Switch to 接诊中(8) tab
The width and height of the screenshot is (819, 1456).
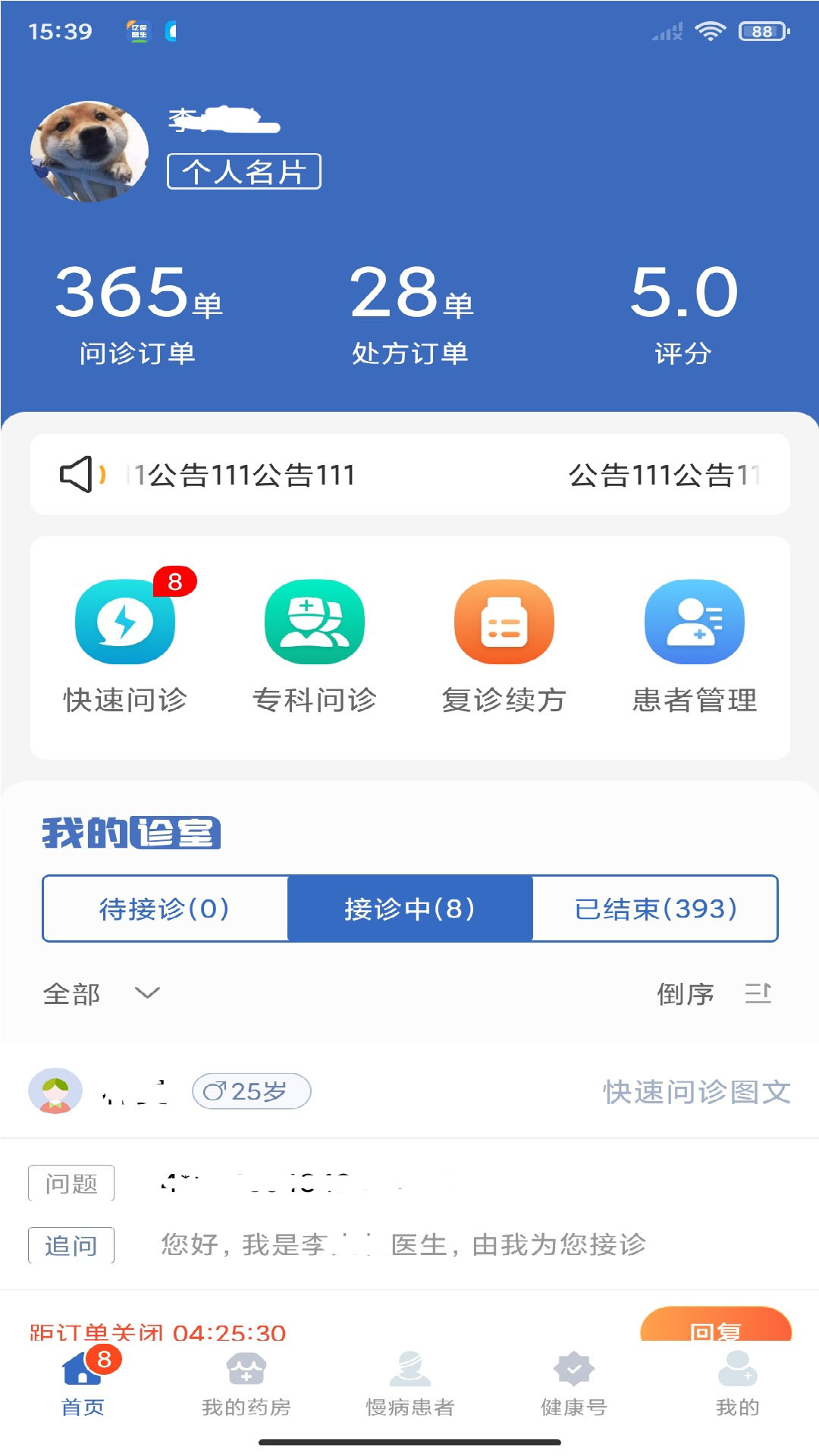(x=410, y=909)
